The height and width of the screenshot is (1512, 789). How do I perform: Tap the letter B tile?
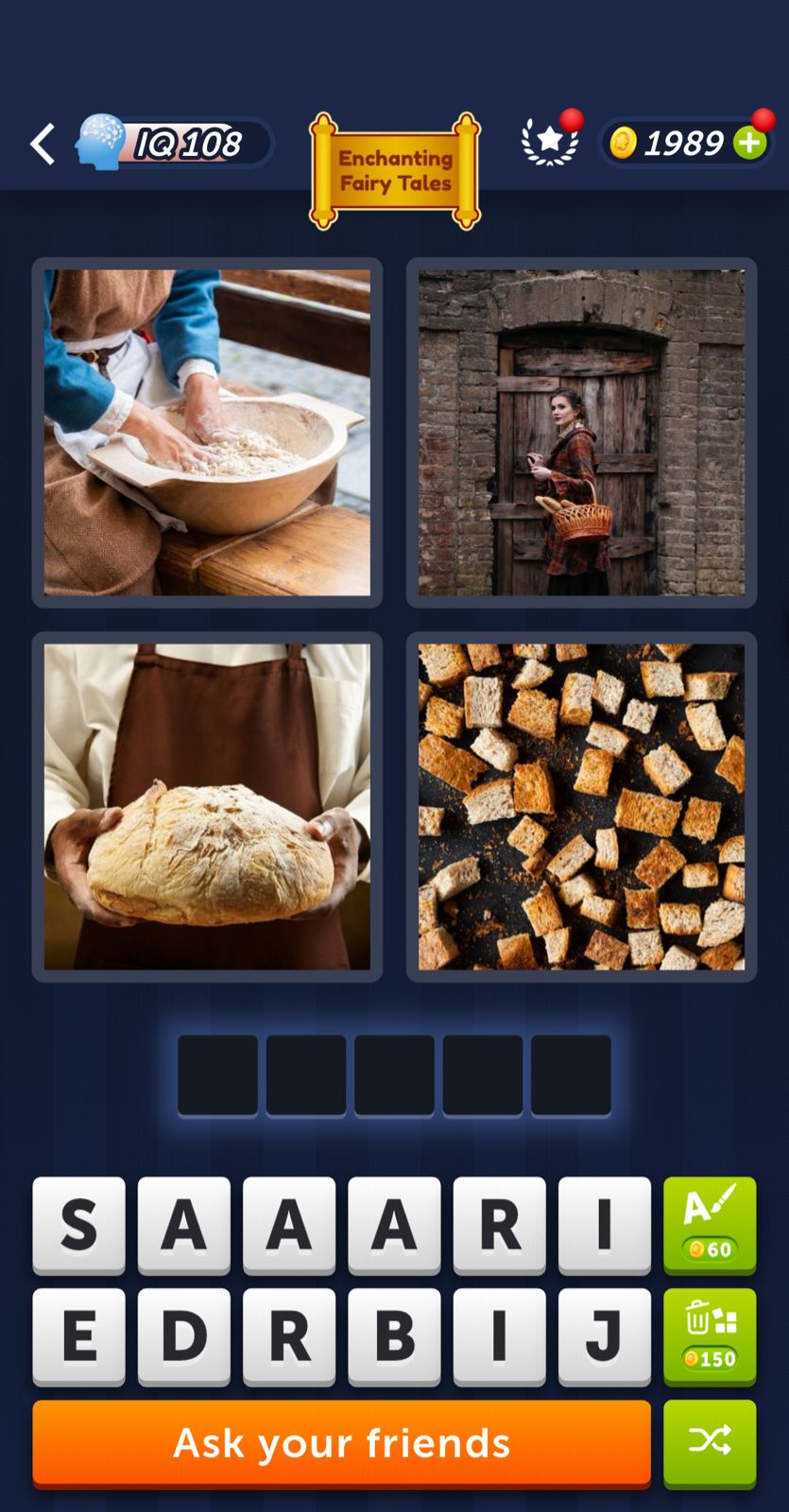(x=394, y=1336)
